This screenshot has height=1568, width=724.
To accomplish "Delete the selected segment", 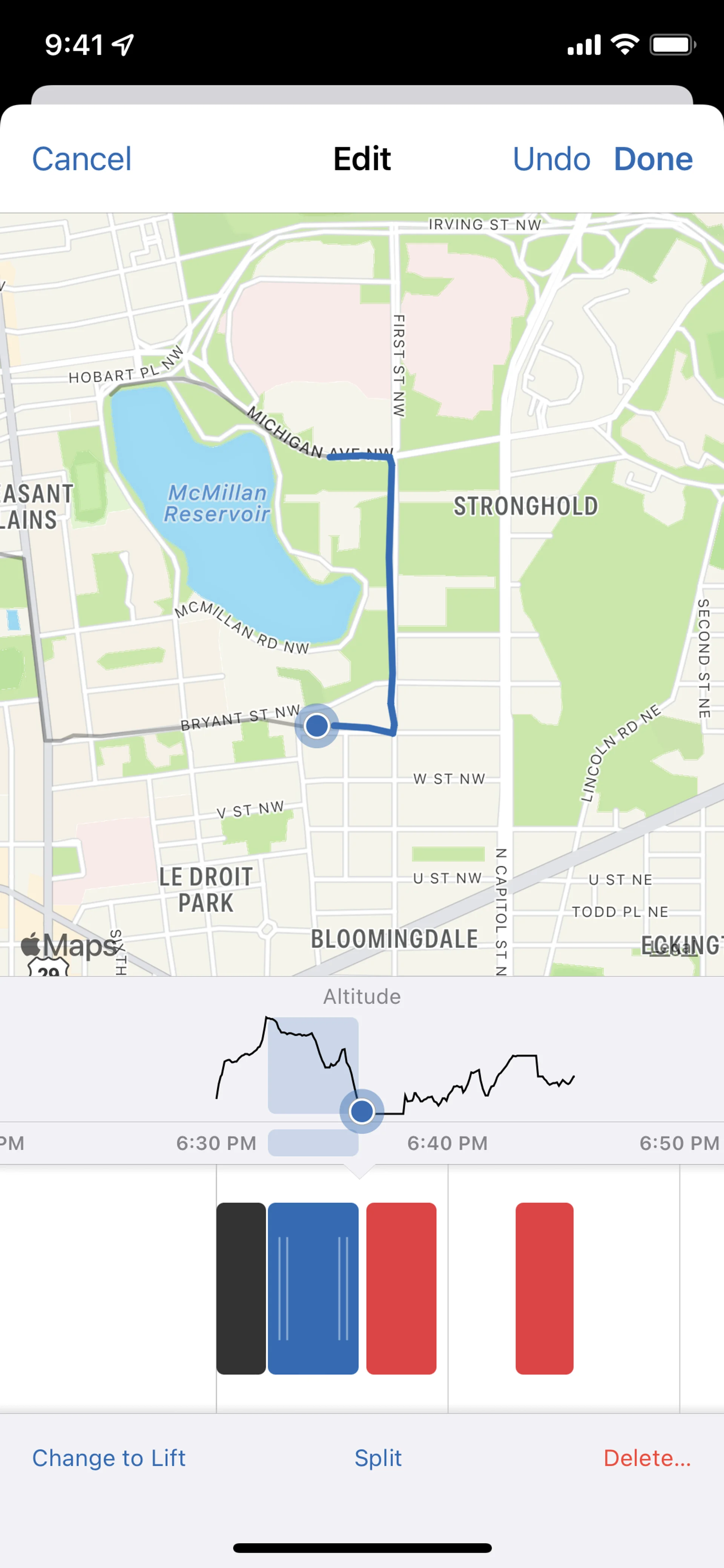I will click(x=647, y=1458).
